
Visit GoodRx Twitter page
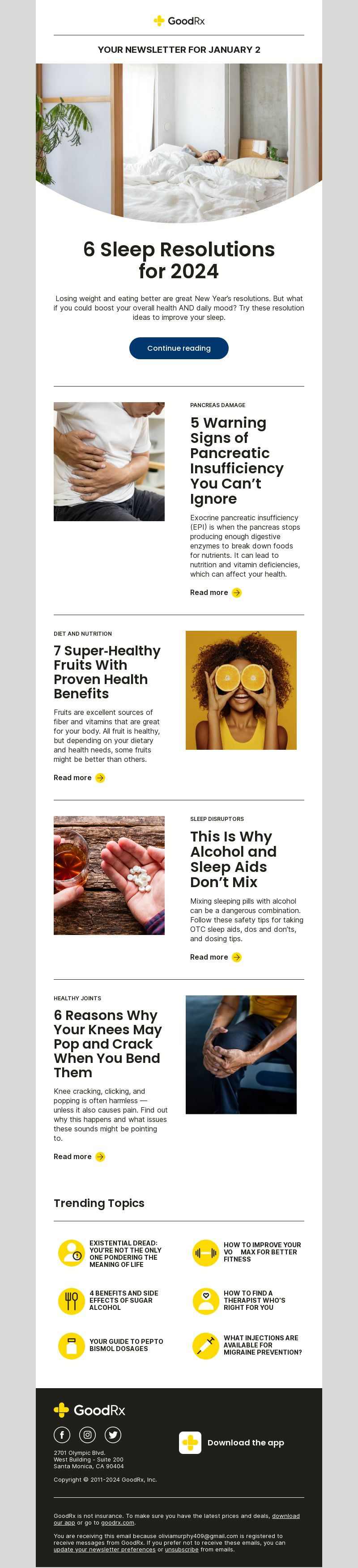pos(113,1435)
